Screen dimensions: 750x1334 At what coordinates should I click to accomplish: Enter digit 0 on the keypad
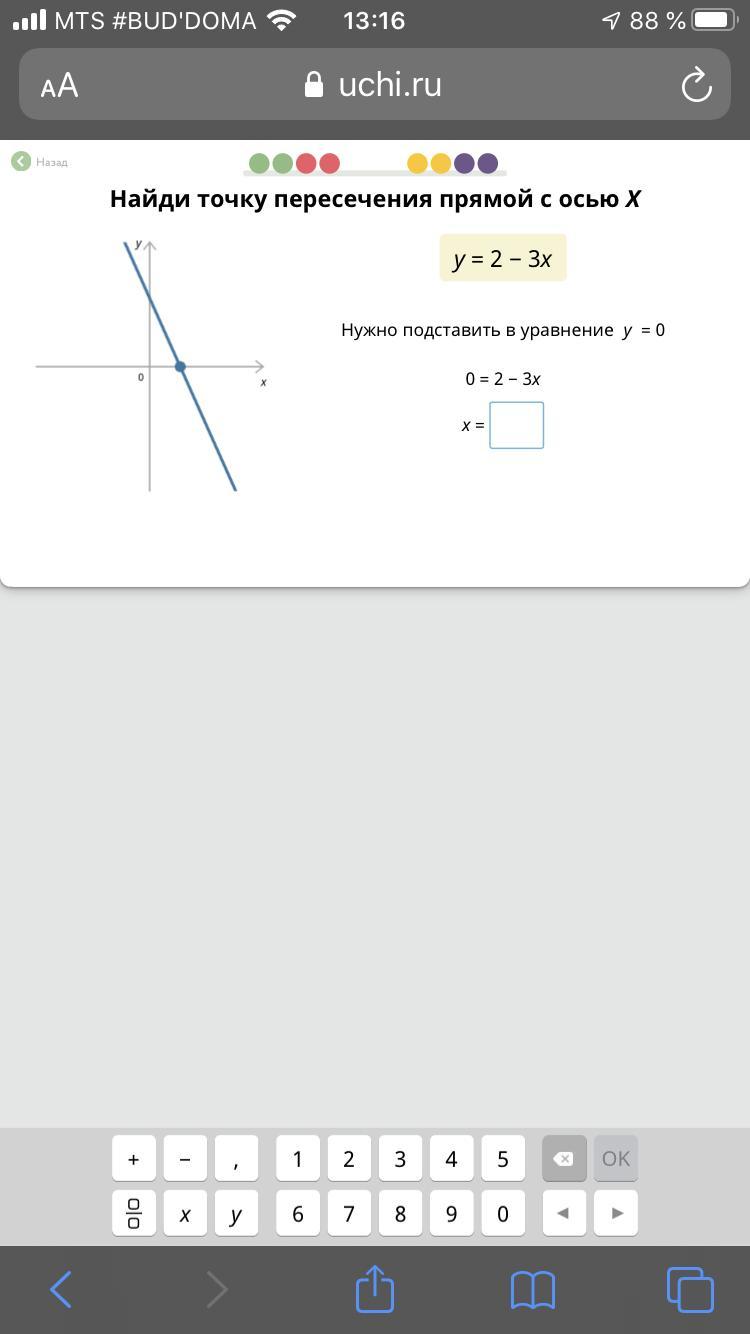pyautogui.click(x=503, y=1213)
